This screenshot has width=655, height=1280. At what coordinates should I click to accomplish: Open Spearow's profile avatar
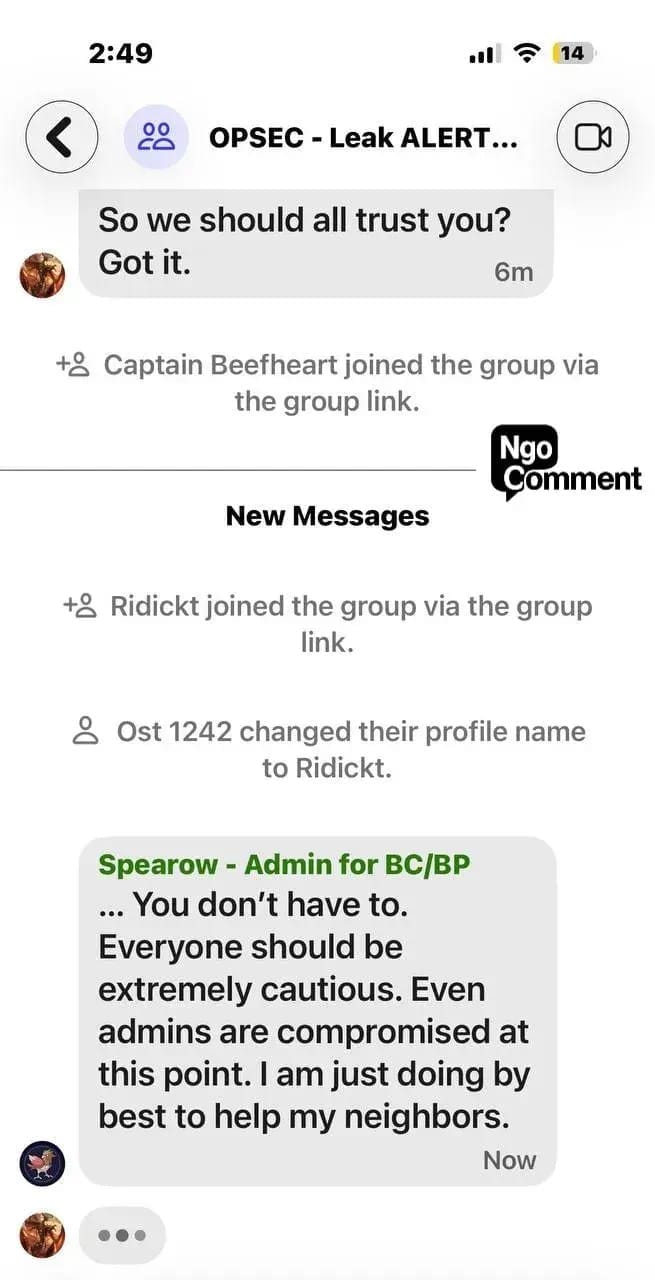coord(42,1163)
